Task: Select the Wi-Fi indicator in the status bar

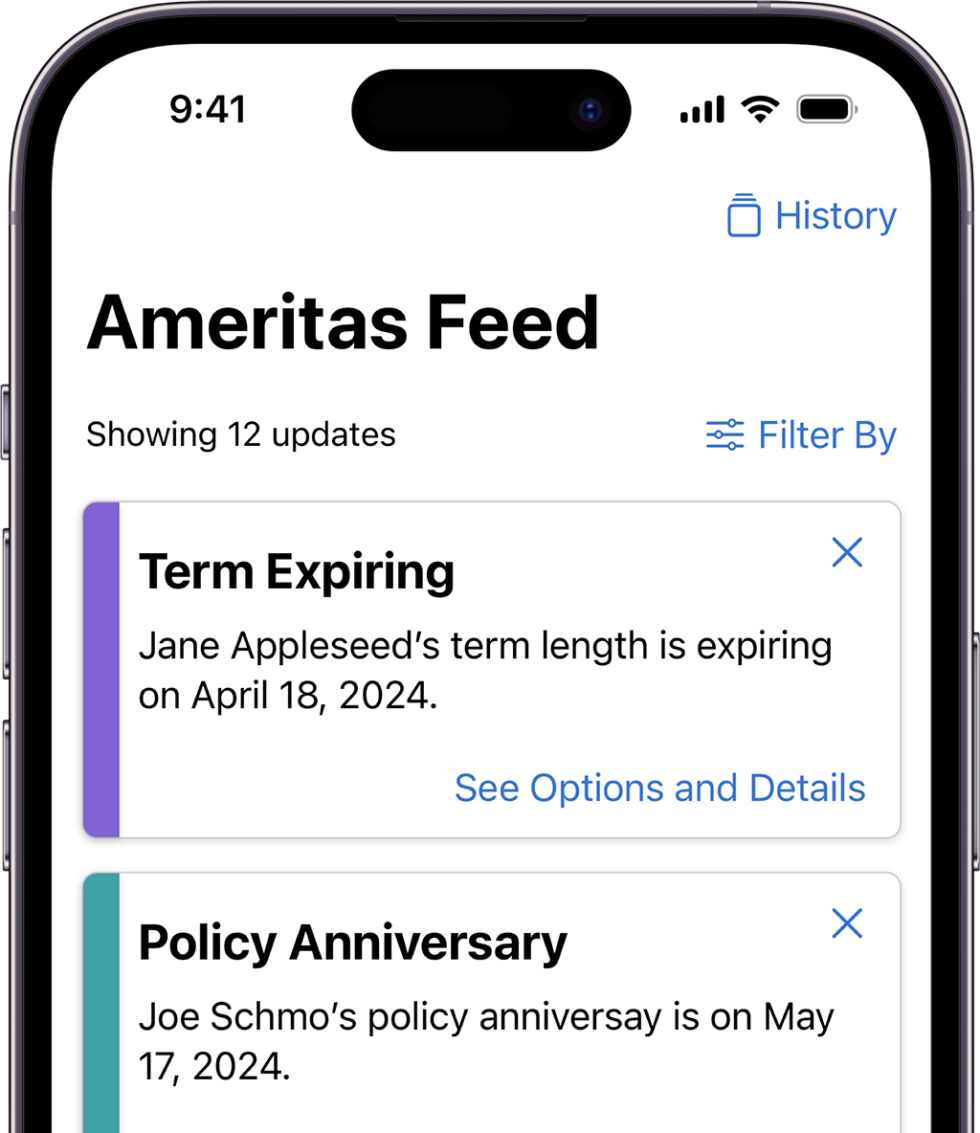Action: pyautogui.click(x=760, y=108)
